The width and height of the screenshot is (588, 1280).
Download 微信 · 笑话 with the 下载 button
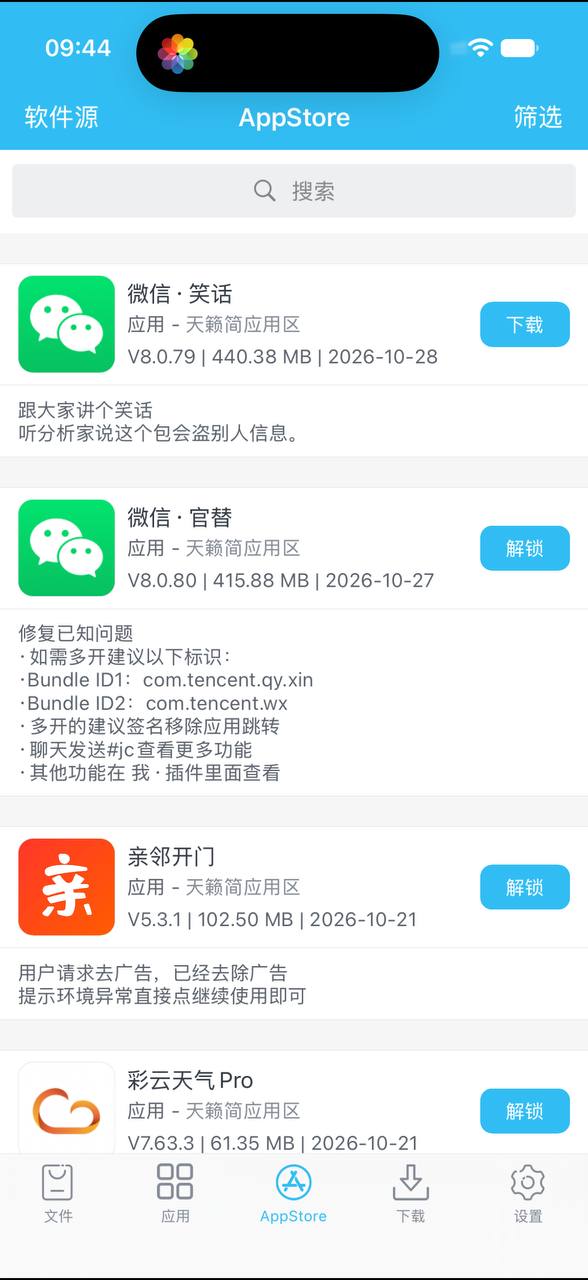click(x=525, y=325)
